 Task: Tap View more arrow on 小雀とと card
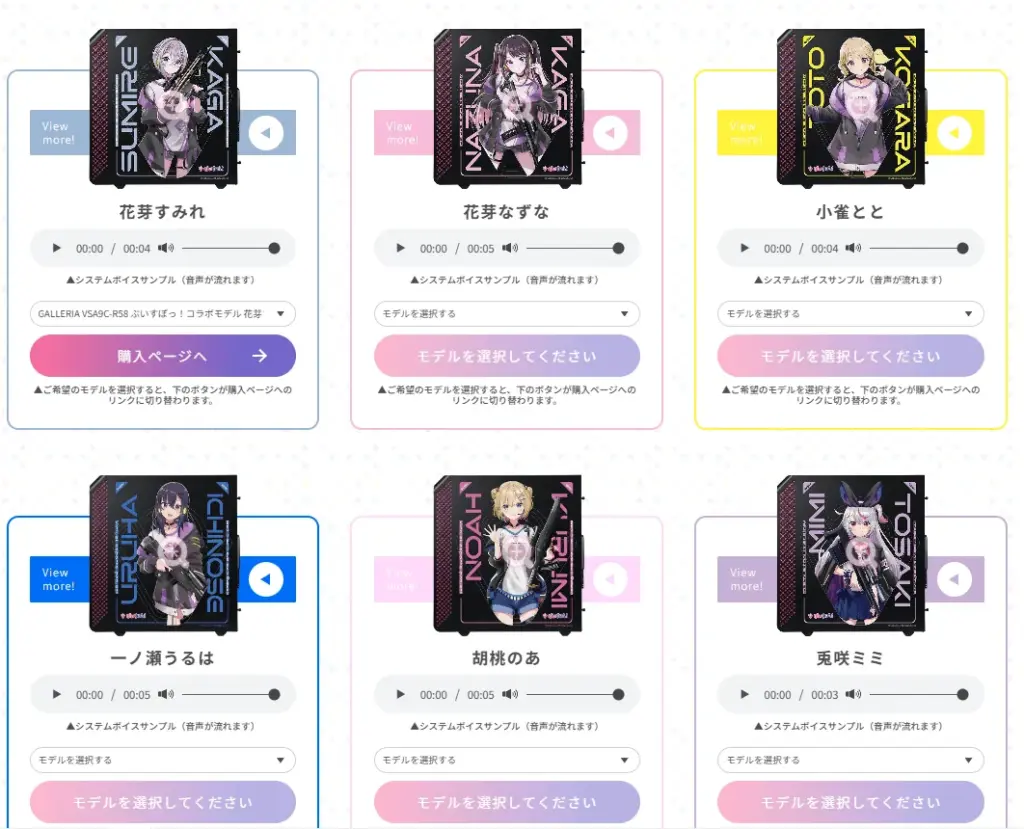click(x=953, y=132)
